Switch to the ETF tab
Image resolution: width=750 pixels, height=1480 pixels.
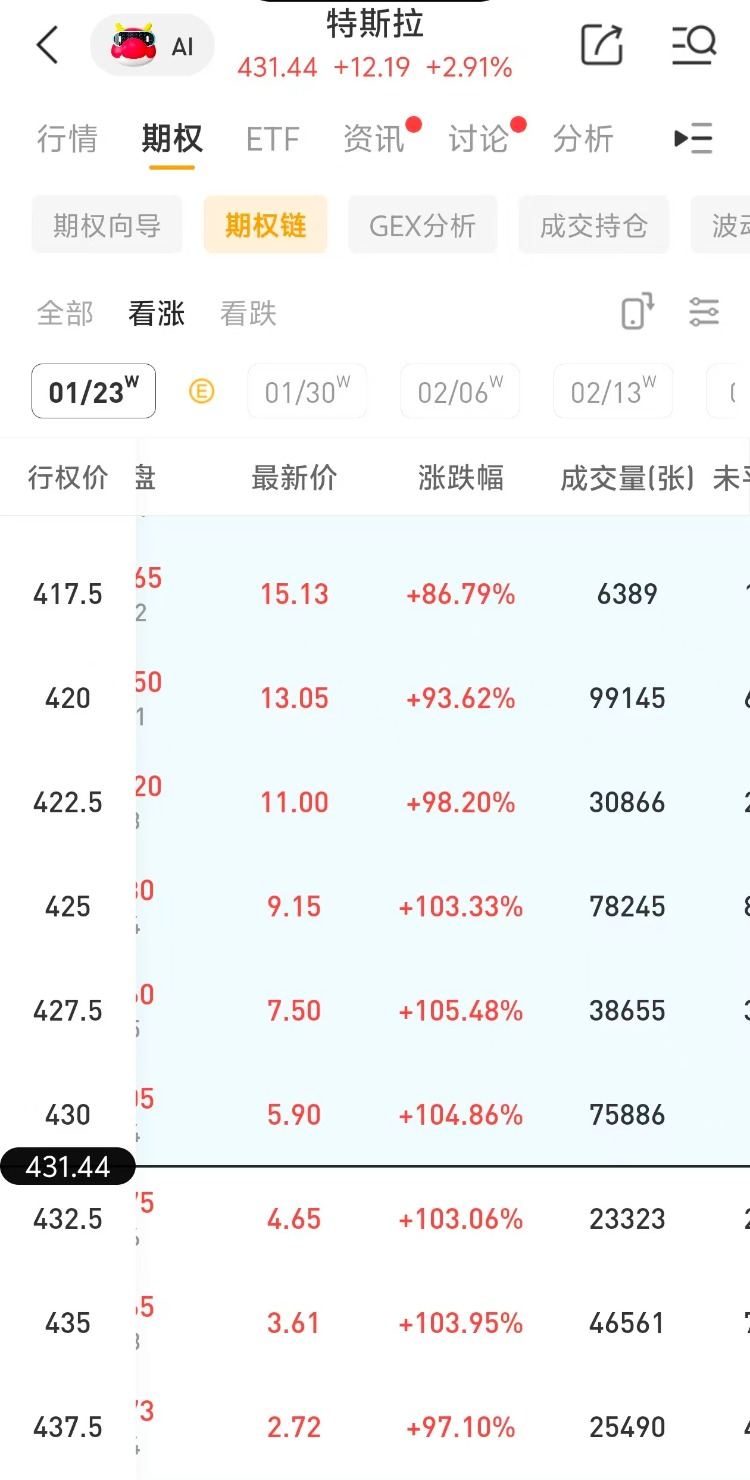click(x=272, y=139)
